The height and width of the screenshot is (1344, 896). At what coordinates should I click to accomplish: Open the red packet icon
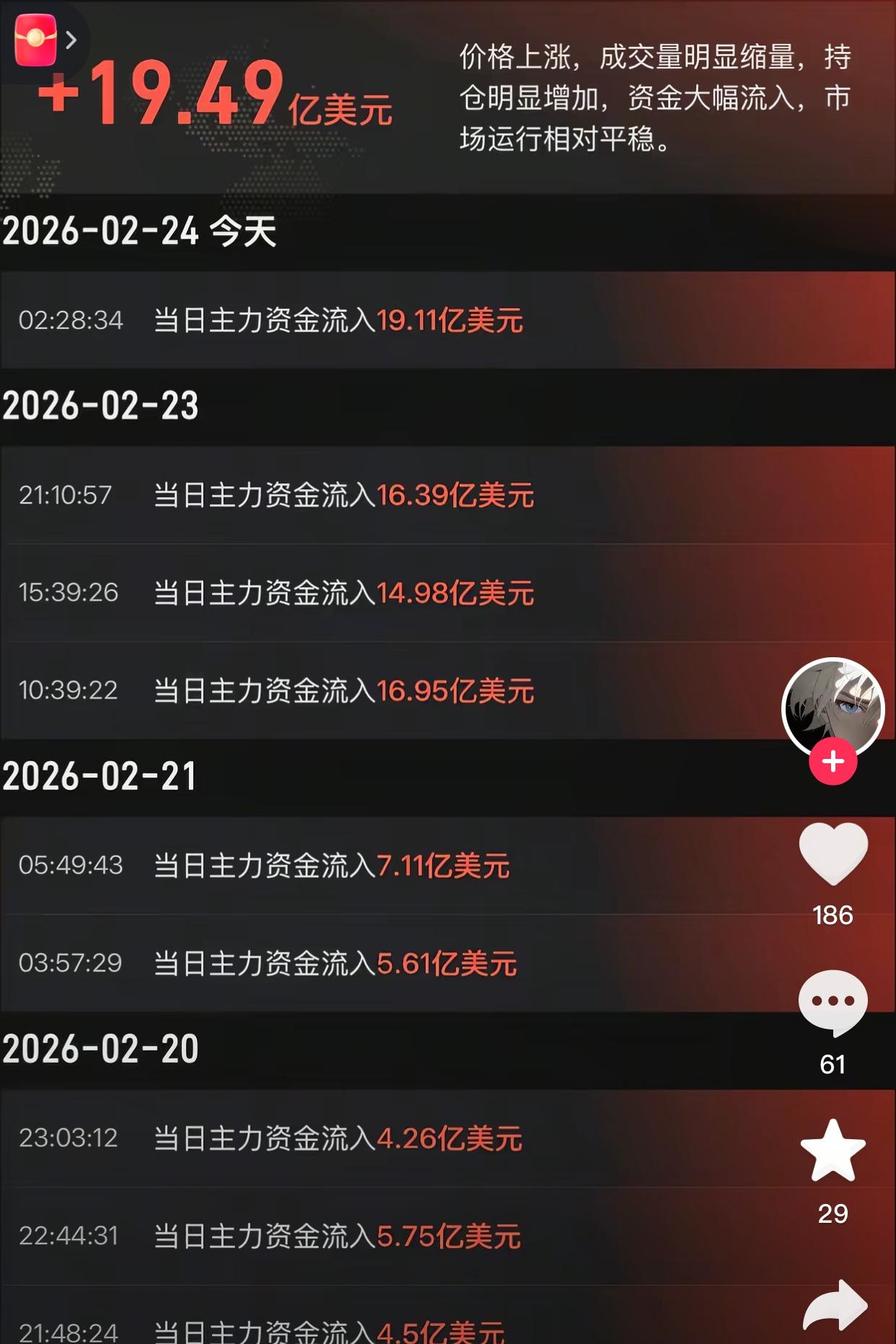pyautogui.click(x=38, y=40)
